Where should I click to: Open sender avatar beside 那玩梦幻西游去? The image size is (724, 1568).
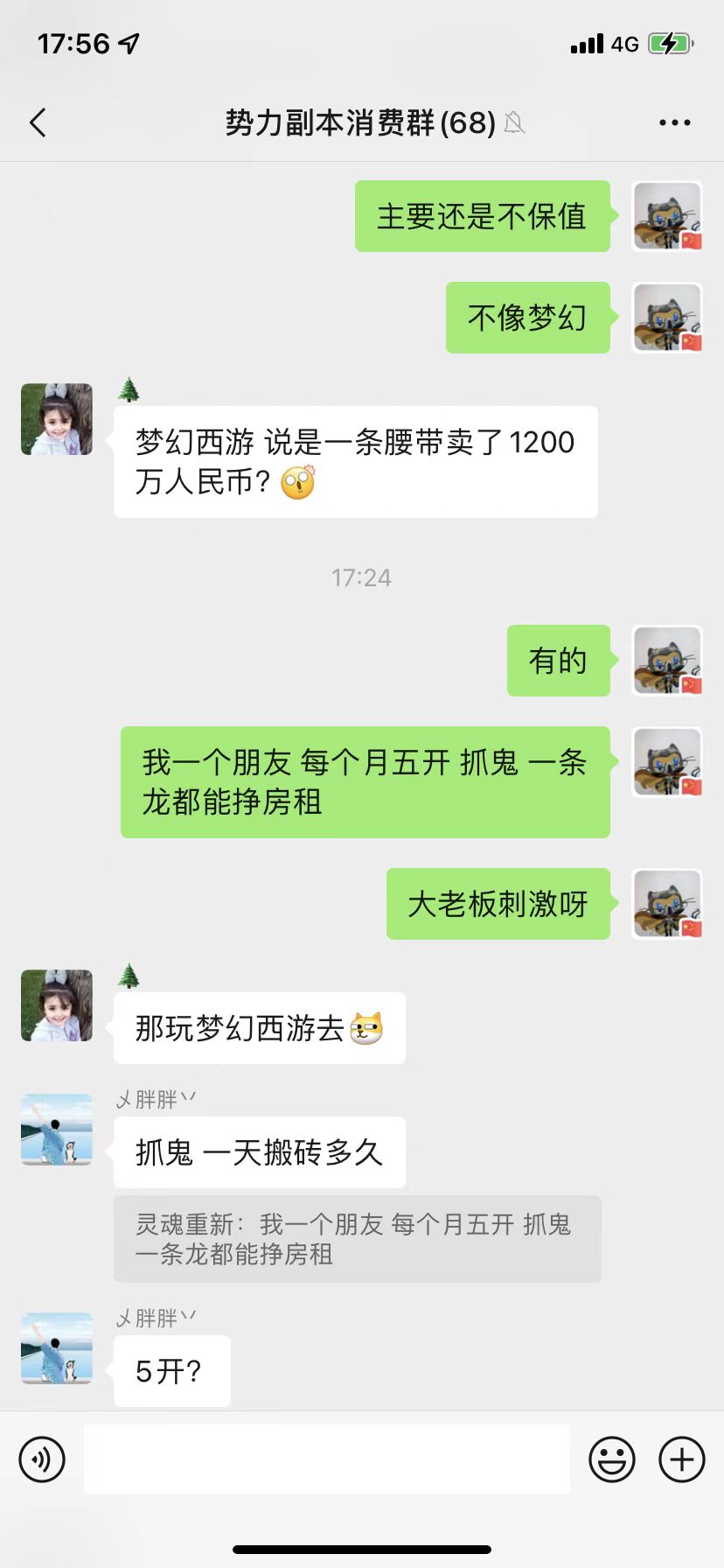click(57, 1005)
